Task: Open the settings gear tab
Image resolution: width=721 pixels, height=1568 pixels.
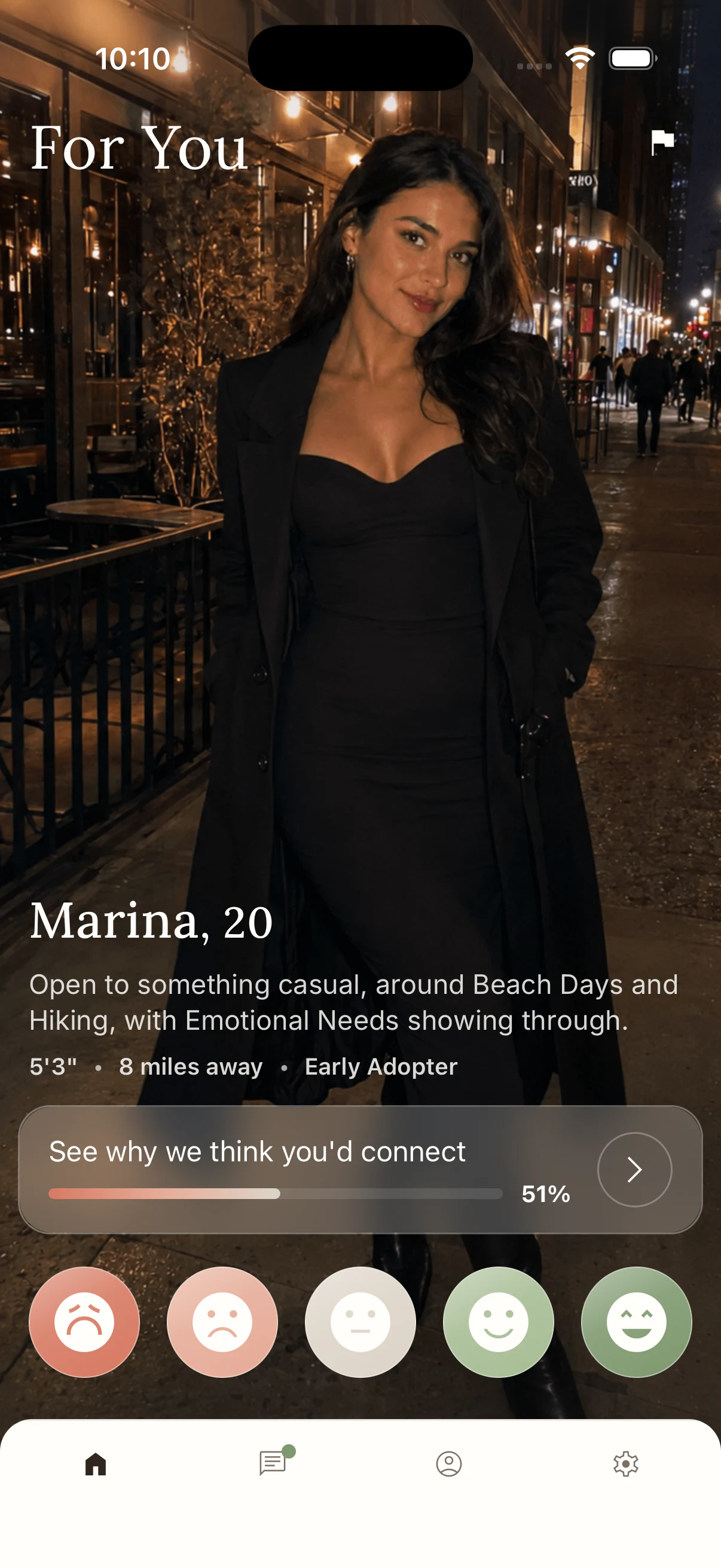Action: click(625, 1464)
